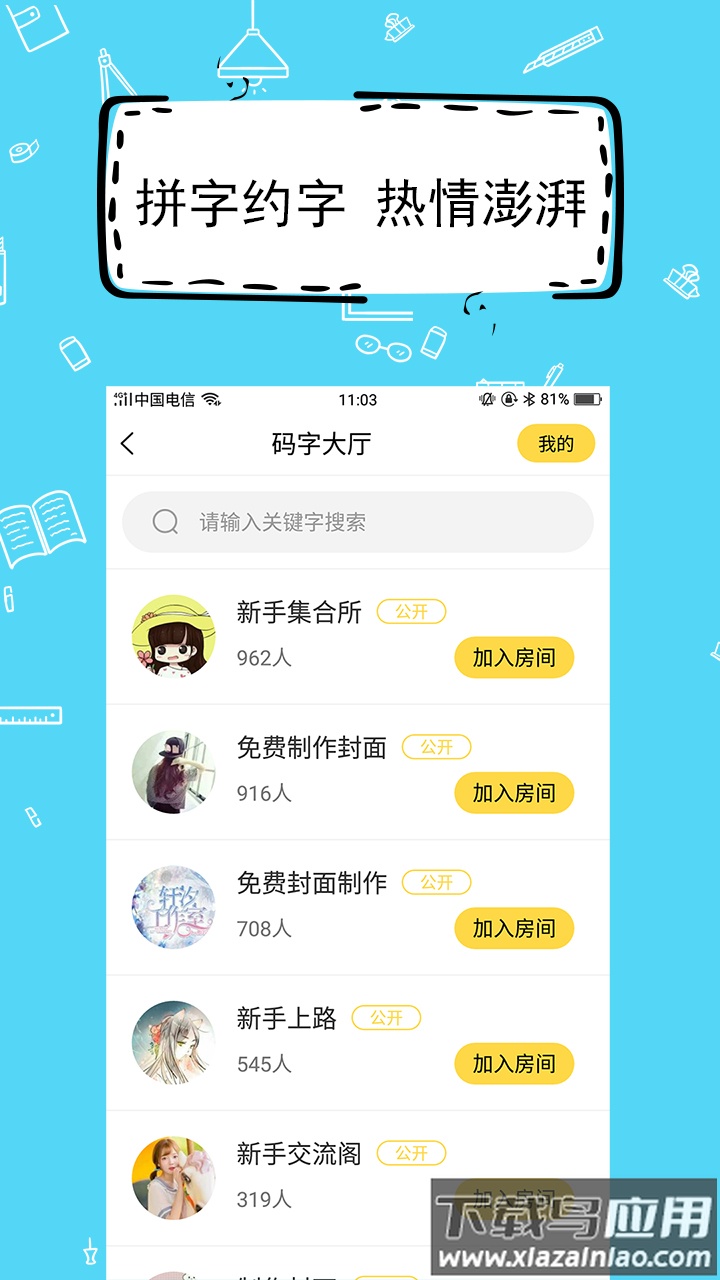Tap the 公开 badge next to 新手交流阁

tap(413, 1153)
